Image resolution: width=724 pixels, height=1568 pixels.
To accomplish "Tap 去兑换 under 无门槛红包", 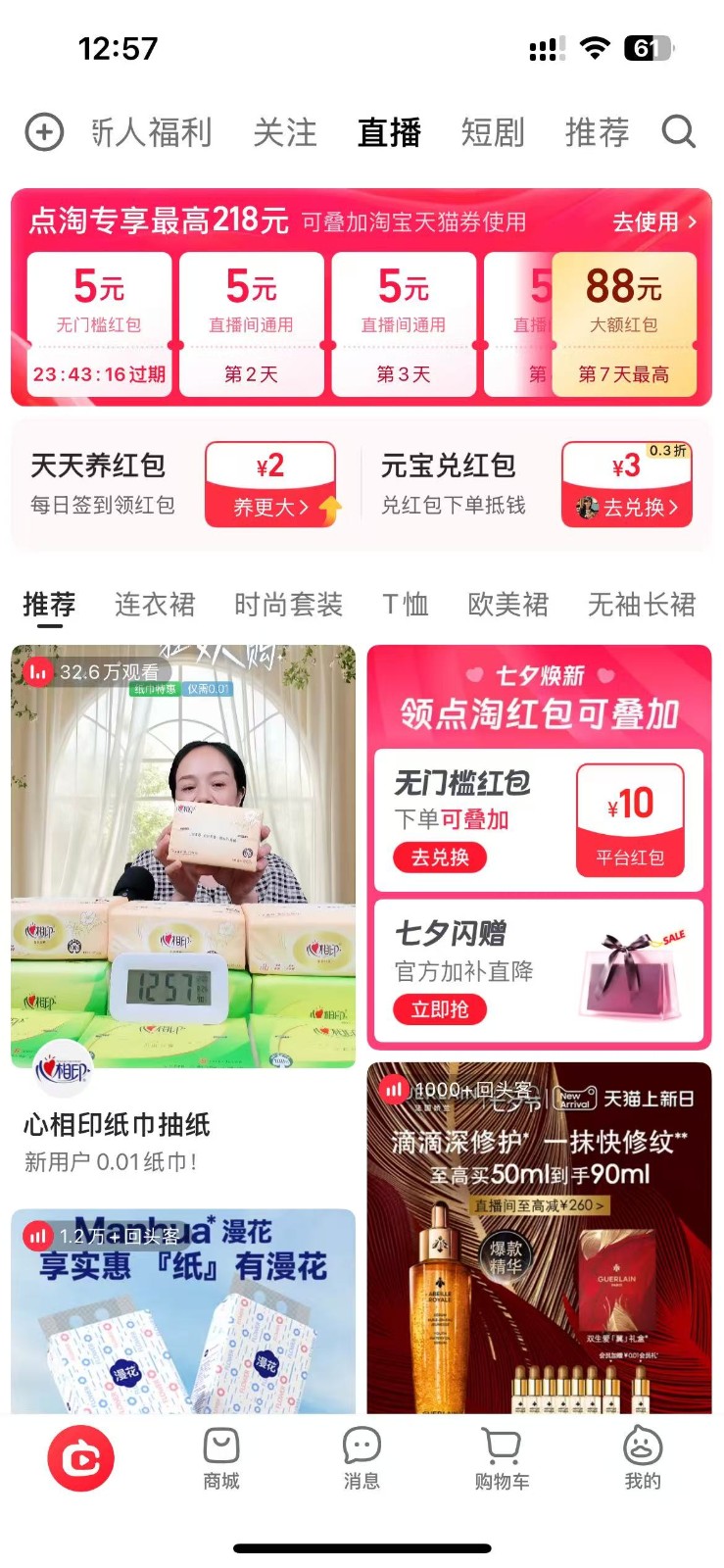I will 440,857.
